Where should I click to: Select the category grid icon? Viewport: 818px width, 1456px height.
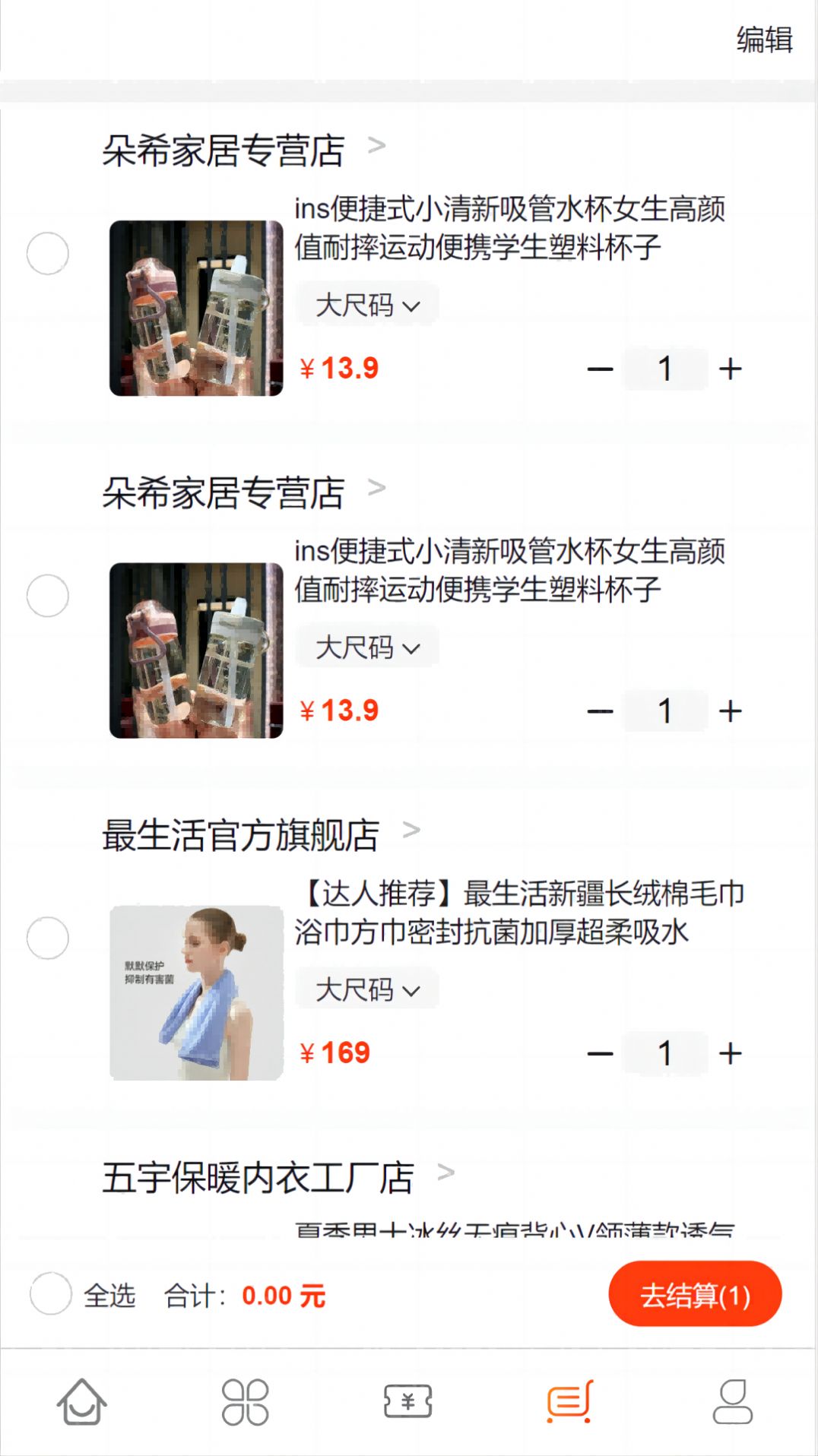(x=245, y=1403)
